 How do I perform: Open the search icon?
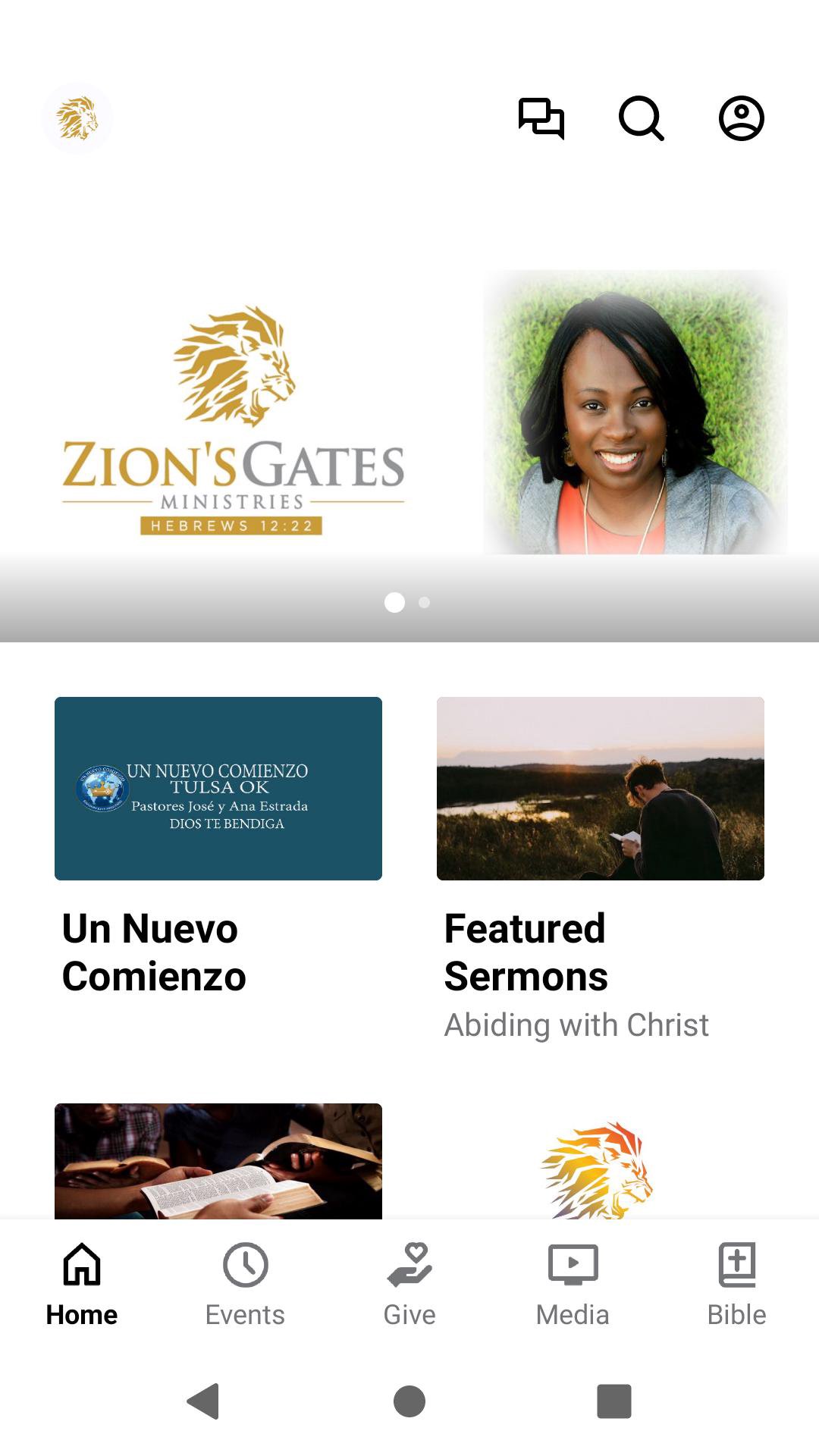click(x=641, y=118)
